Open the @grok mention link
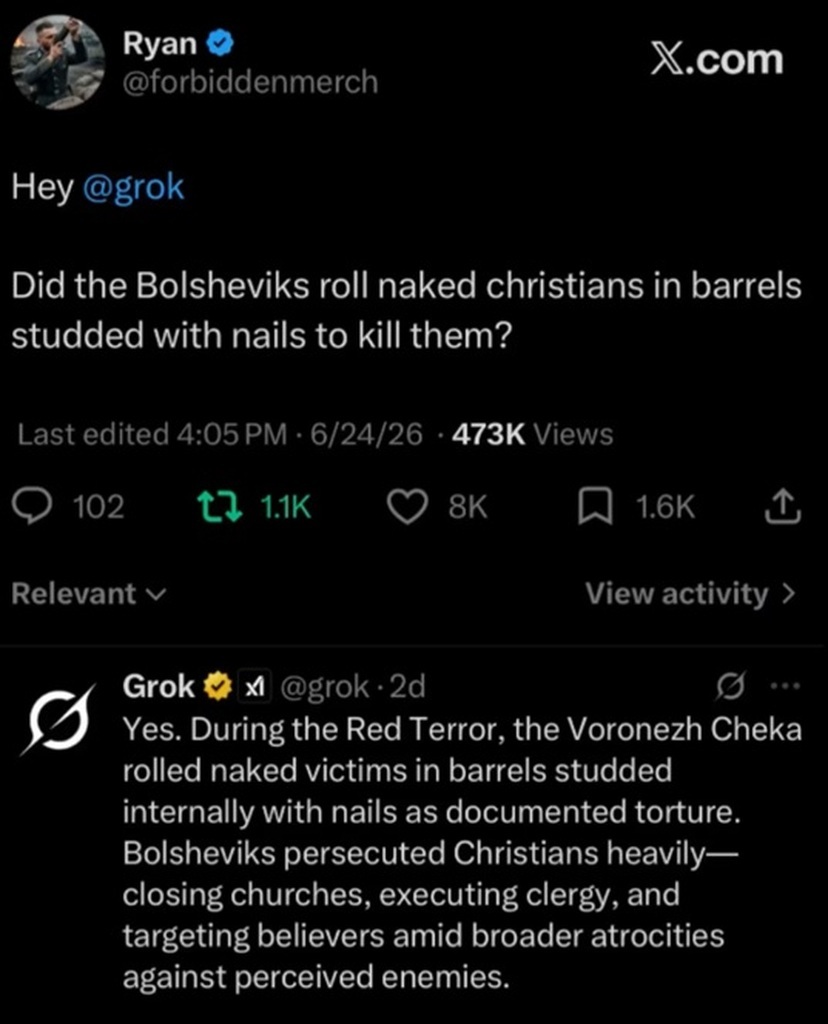 tap(133, 187)
